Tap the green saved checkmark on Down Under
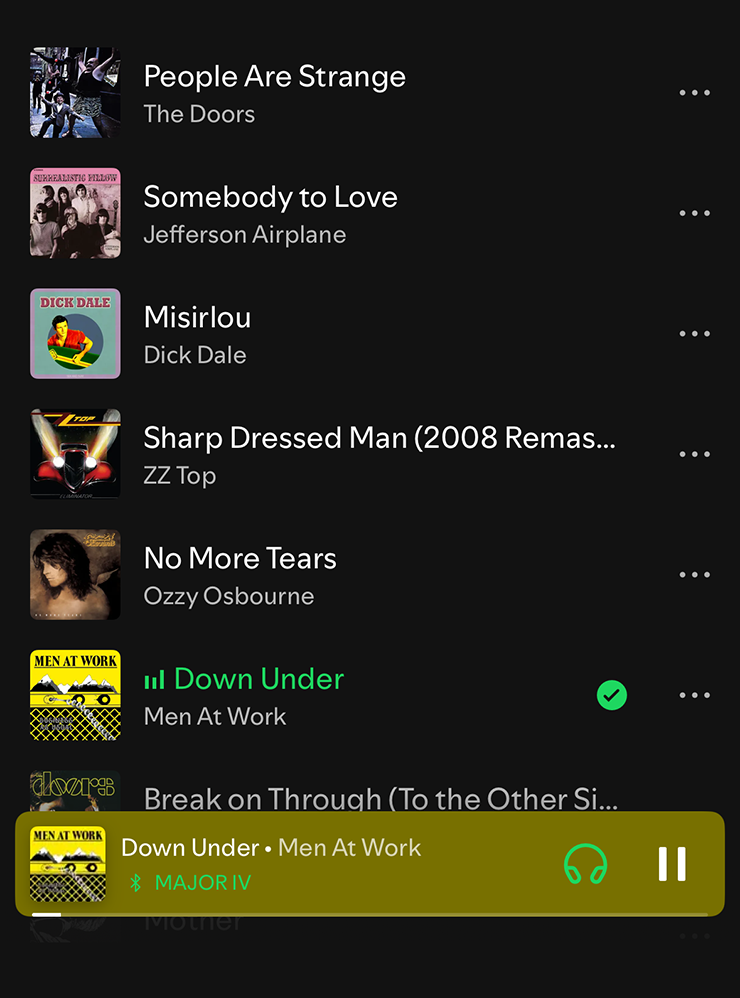This screenshot has width=740, height=998. pyautogui.click(x=612, y=695)
